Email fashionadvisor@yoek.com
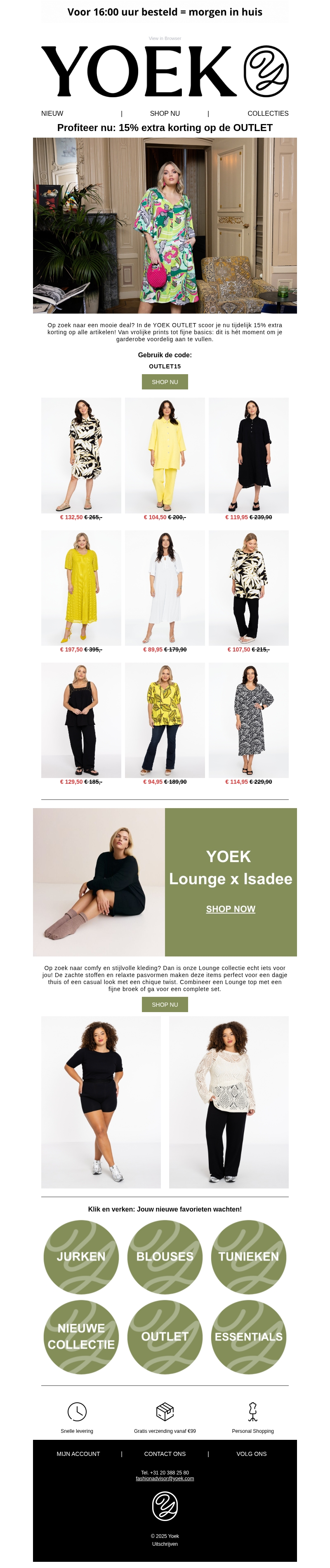Viewport: 330px width, 1568px height. click(x=165, y=1479)
